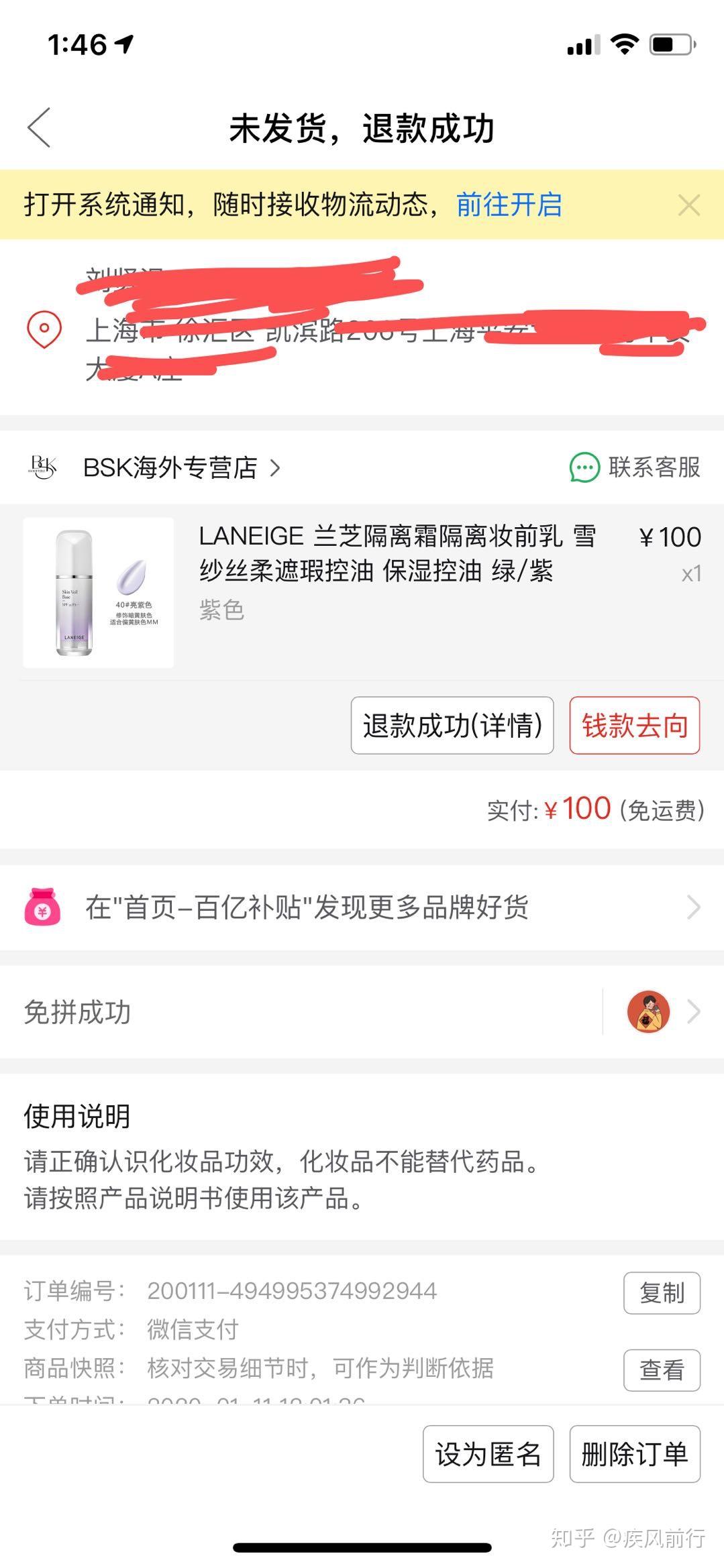Open BSK海外专营店 store page
Image resolution: width=724 pixels, height=1568 pixels.
pos(170,467)
